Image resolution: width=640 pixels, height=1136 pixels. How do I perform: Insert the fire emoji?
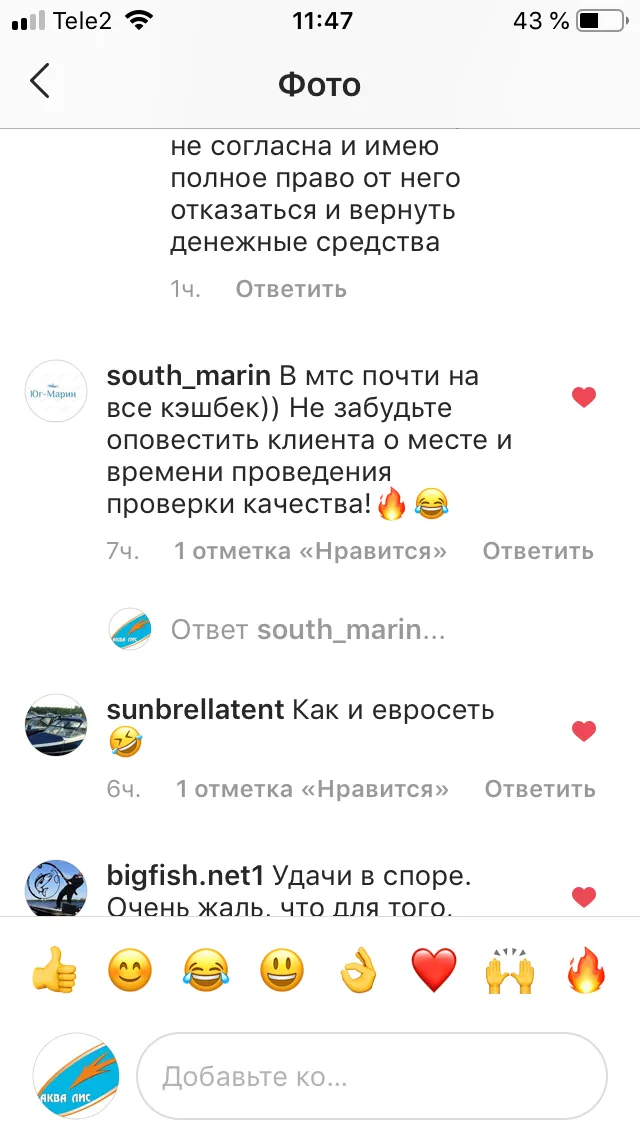(585, 971)
